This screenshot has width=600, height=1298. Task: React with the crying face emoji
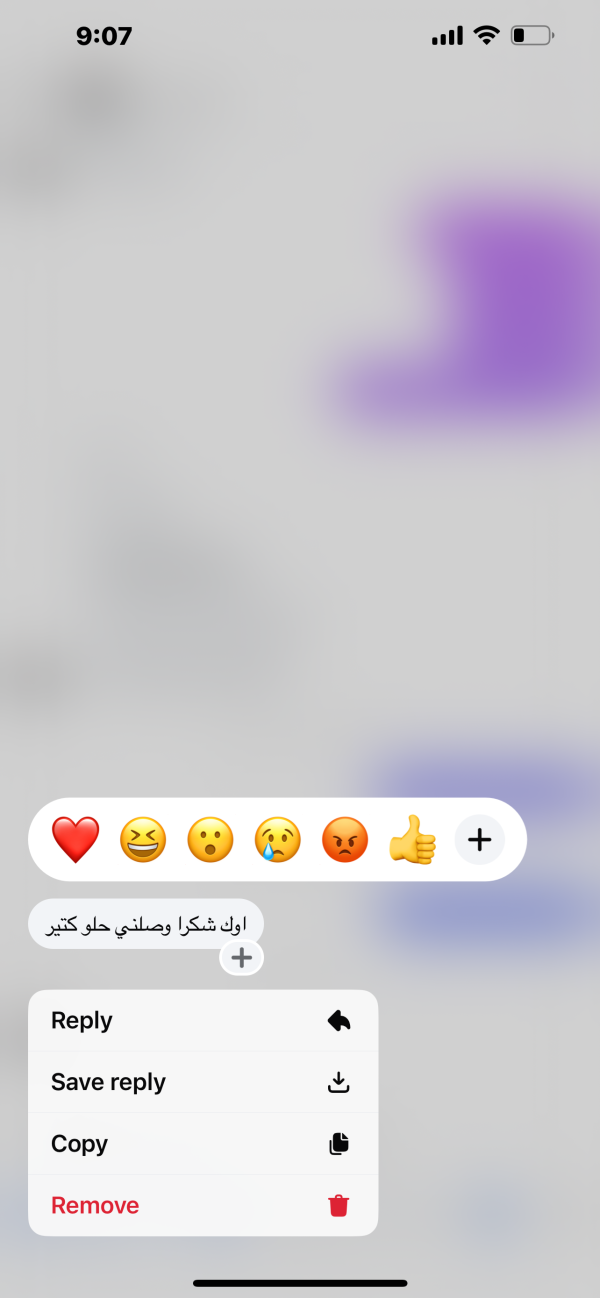point(277,839)
